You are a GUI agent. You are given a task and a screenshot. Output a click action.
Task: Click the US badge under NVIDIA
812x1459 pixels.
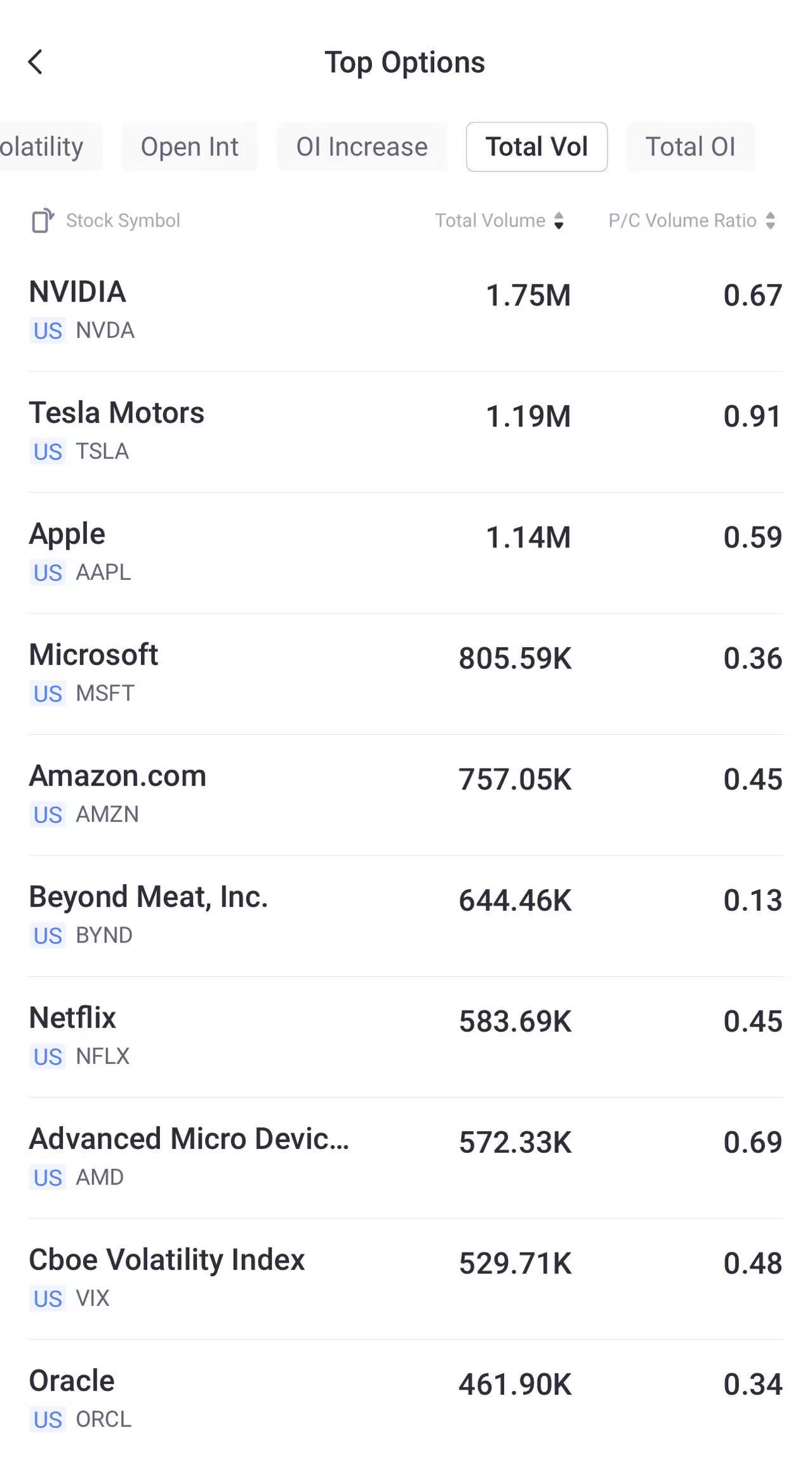[x=47, y=331]
